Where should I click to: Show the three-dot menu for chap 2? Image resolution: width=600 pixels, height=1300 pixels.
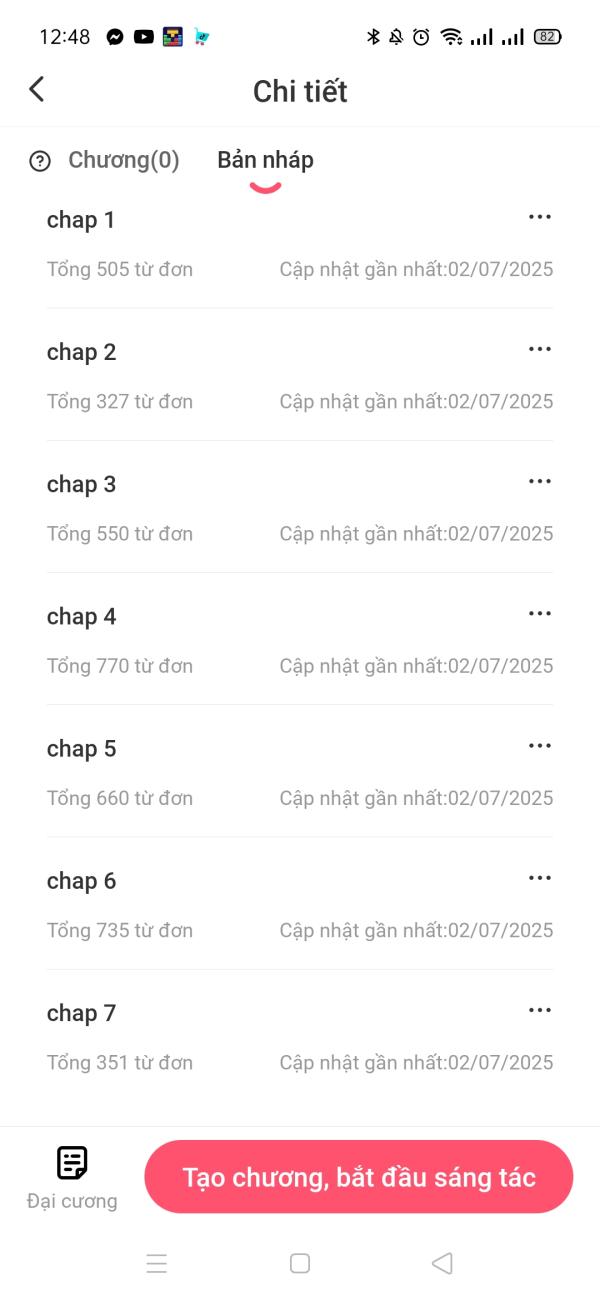coord(540,349)
